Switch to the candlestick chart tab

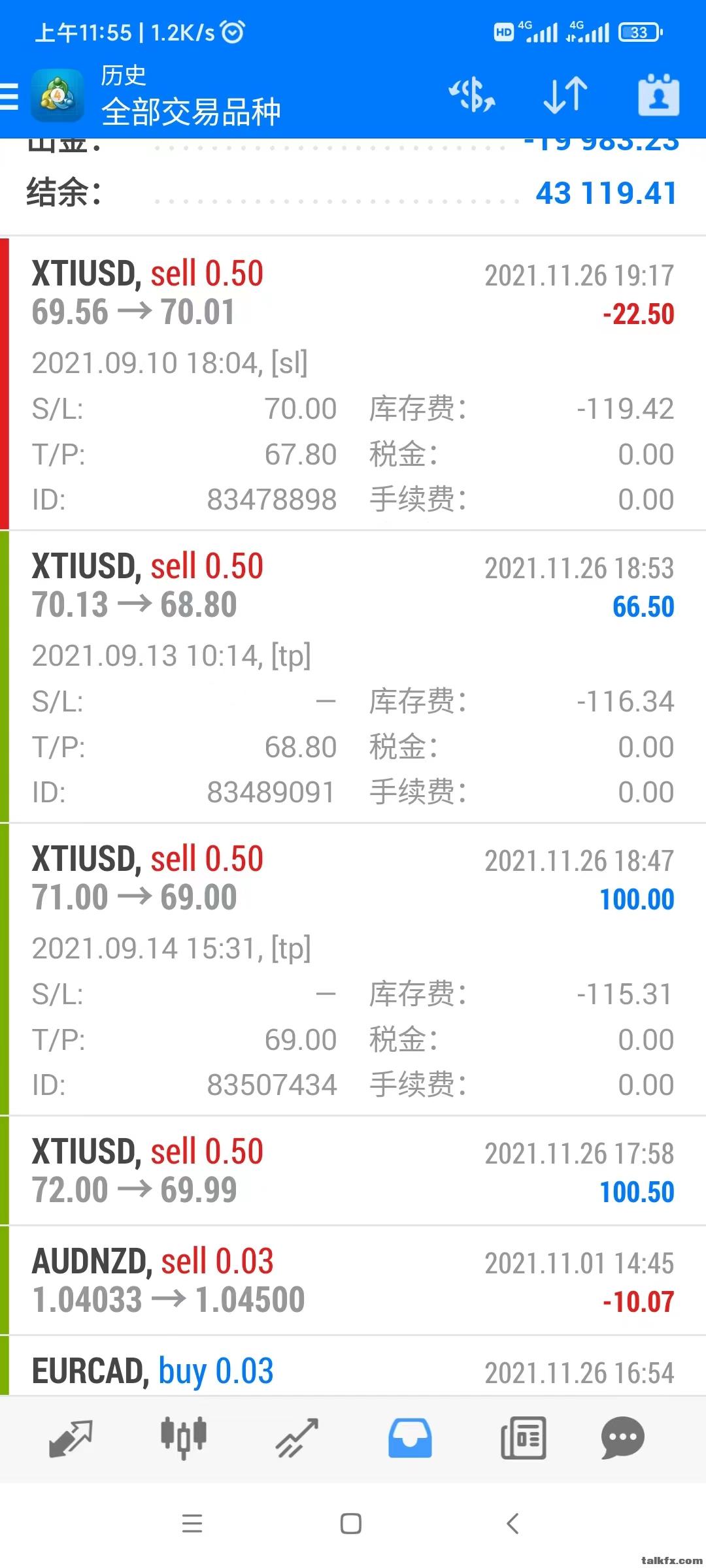click(184, 1439)
